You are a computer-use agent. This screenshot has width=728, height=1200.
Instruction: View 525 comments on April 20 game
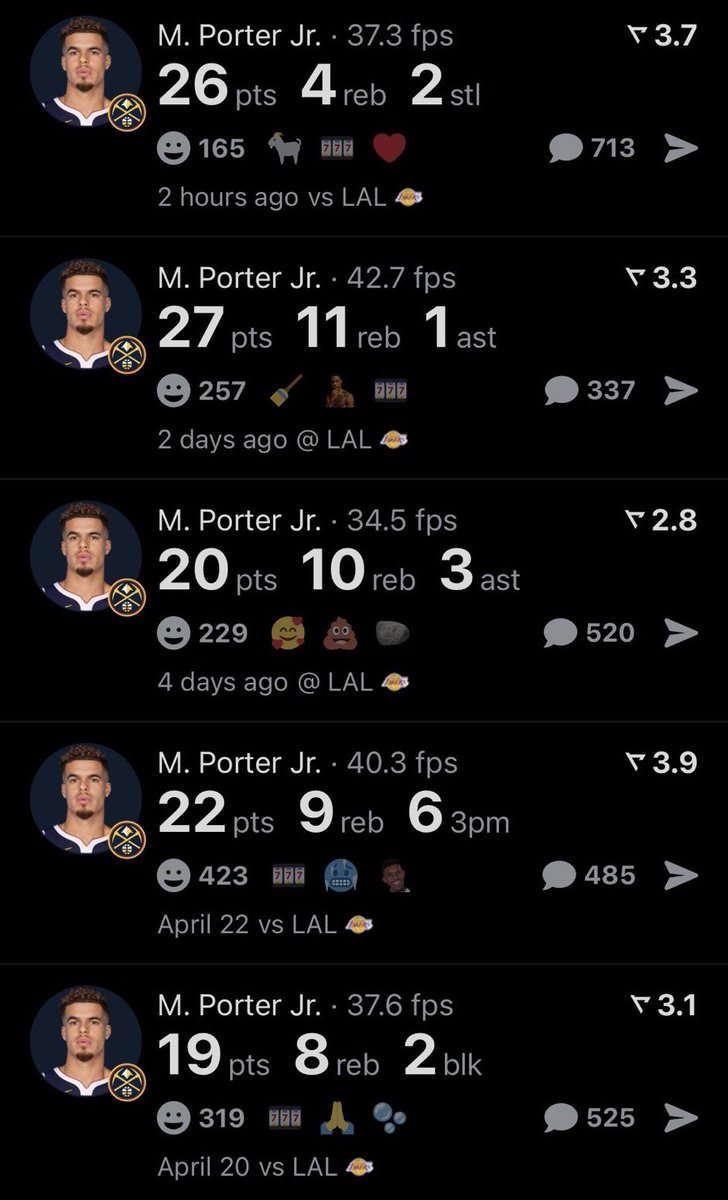click(591, 1118)
